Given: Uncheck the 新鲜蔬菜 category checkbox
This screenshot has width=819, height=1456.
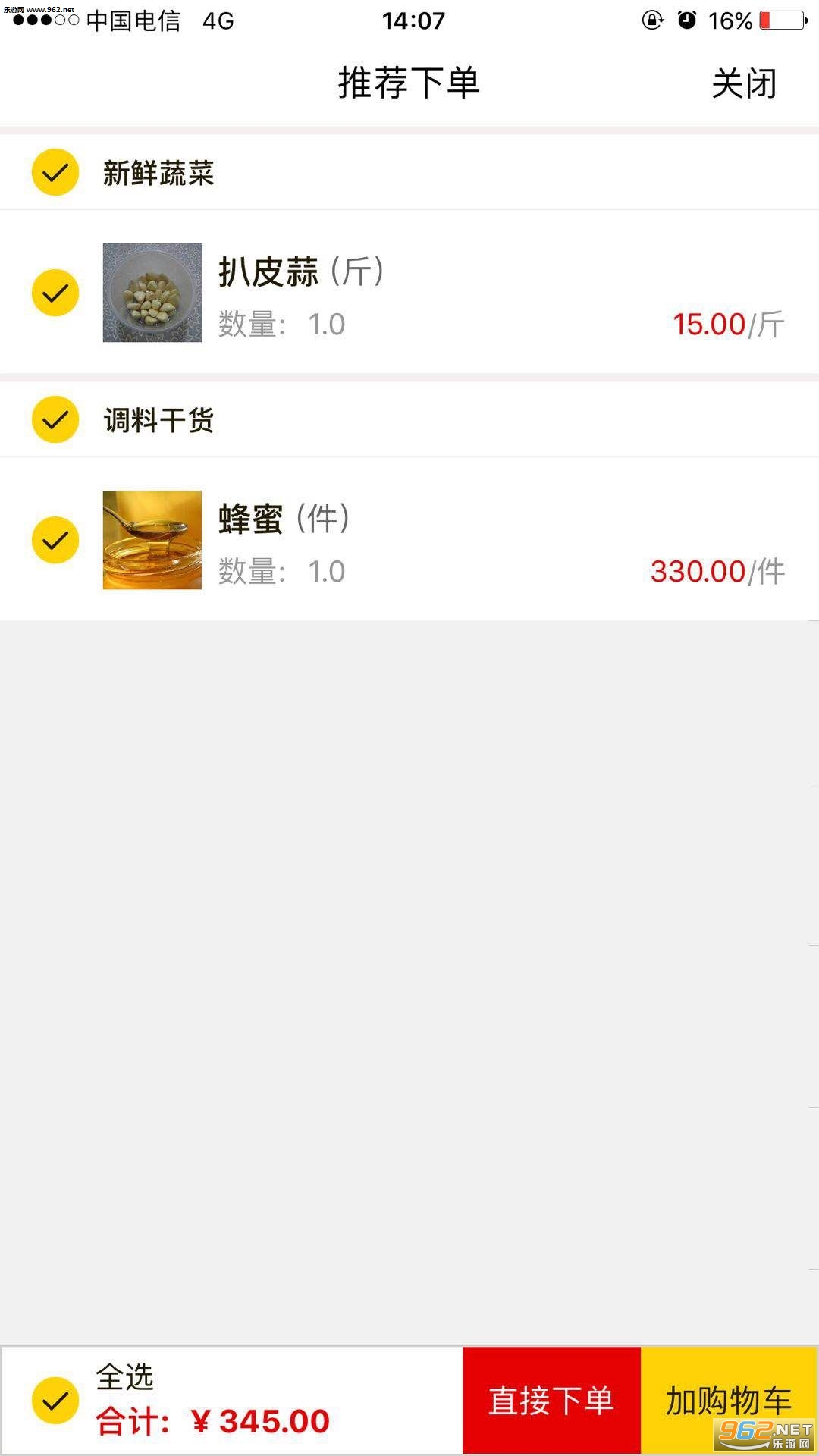Looking at the screenshot, I should pos(55,173).
